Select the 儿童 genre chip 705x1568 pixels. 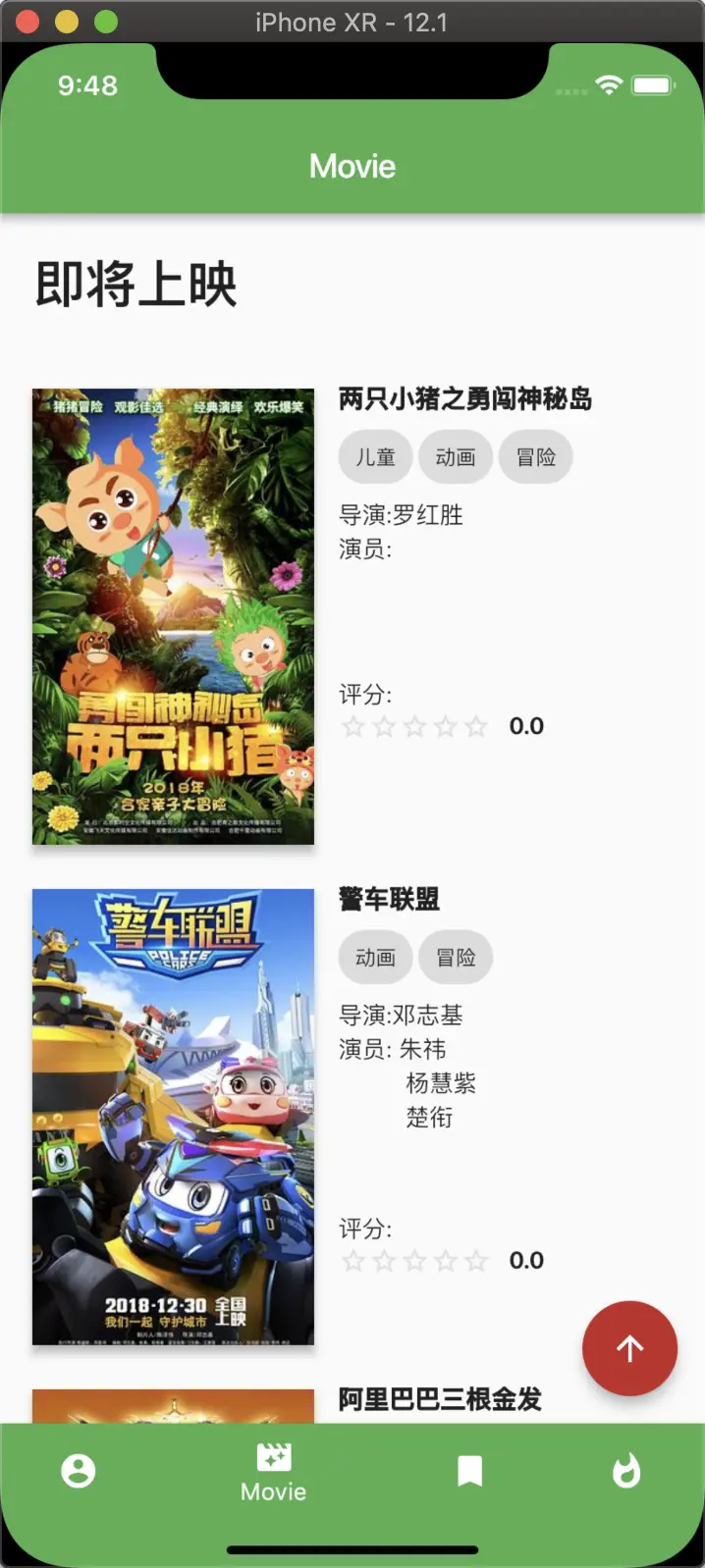point(375,457)
